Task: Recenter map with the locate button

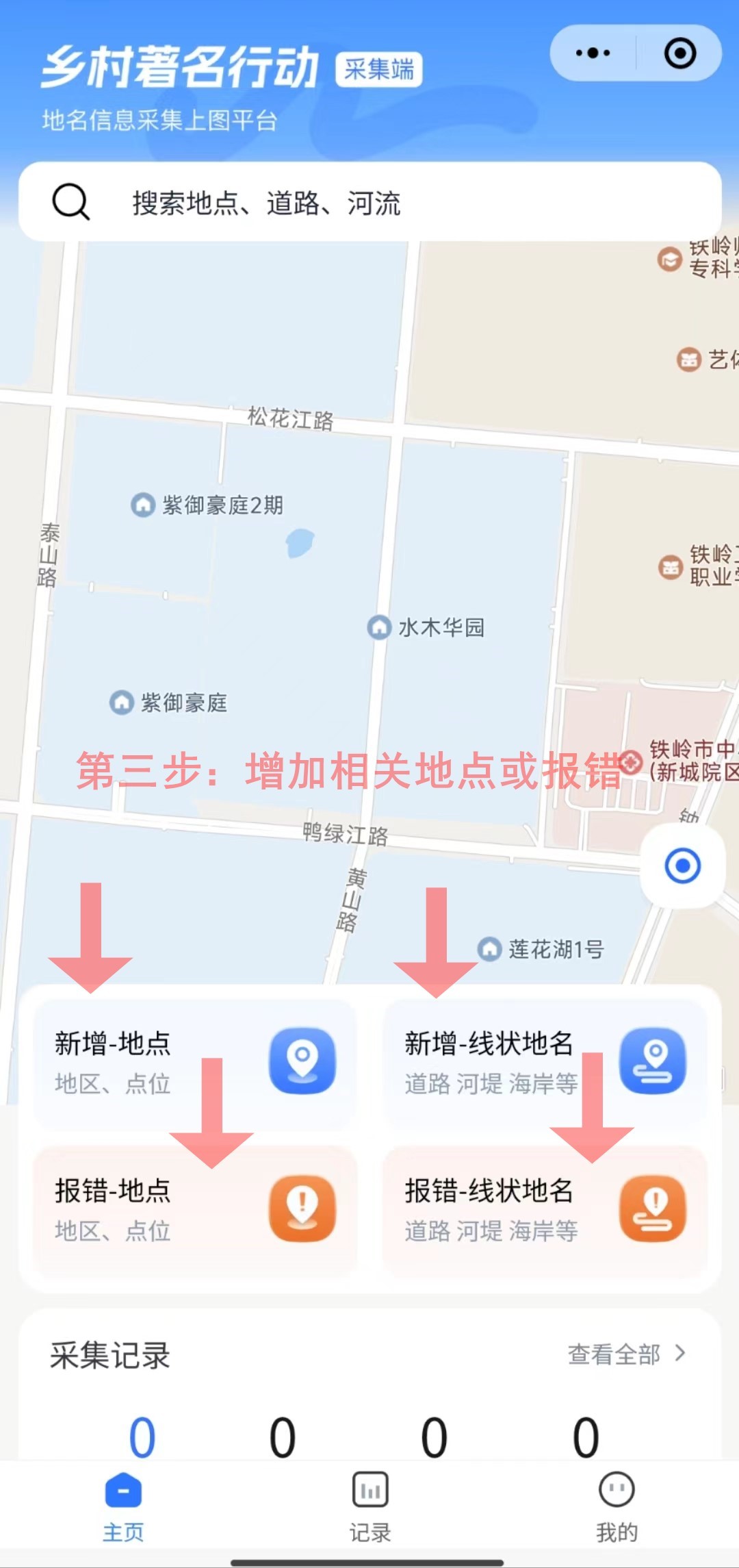Action: point(682,865)
